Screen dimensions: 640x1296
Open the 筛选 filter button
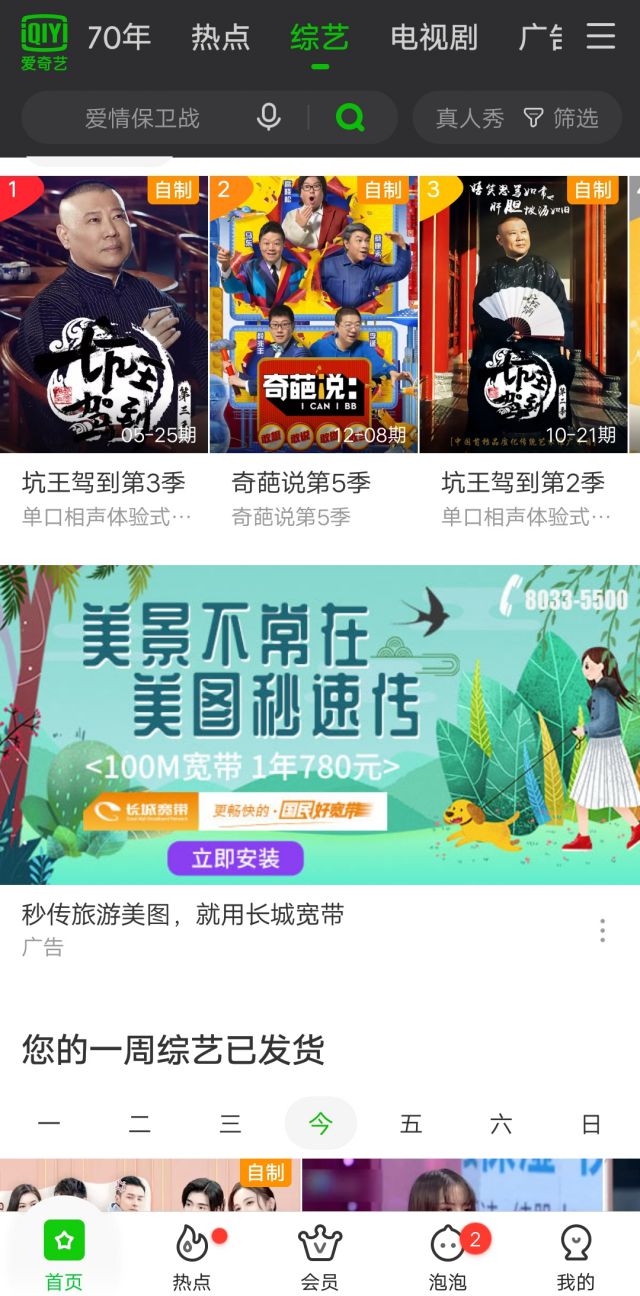[562, 118]
